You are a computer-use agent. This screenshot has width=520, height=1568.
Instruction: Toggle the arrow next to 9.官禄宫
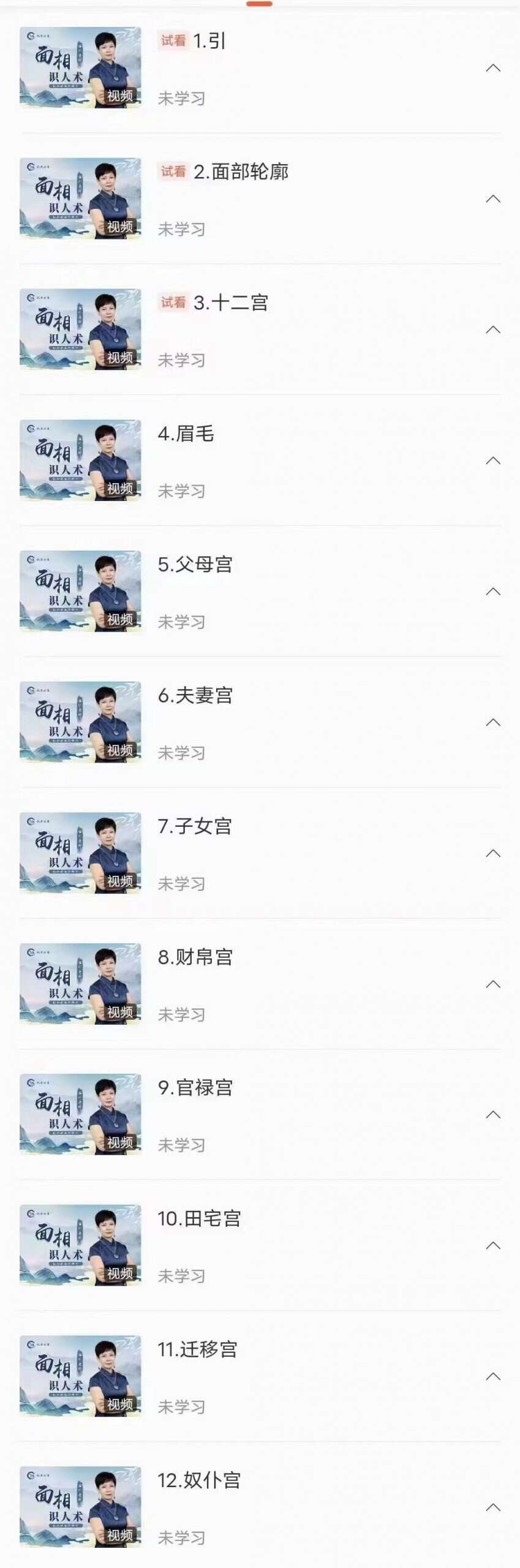[493, 1115]
